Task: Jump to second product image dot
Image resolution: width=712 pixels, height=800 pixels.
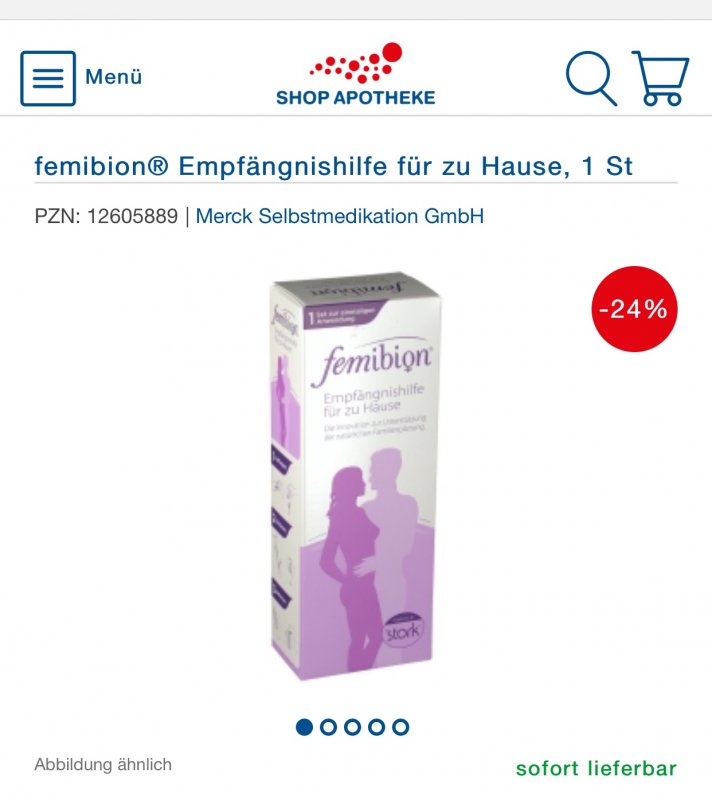Action: 328,727
